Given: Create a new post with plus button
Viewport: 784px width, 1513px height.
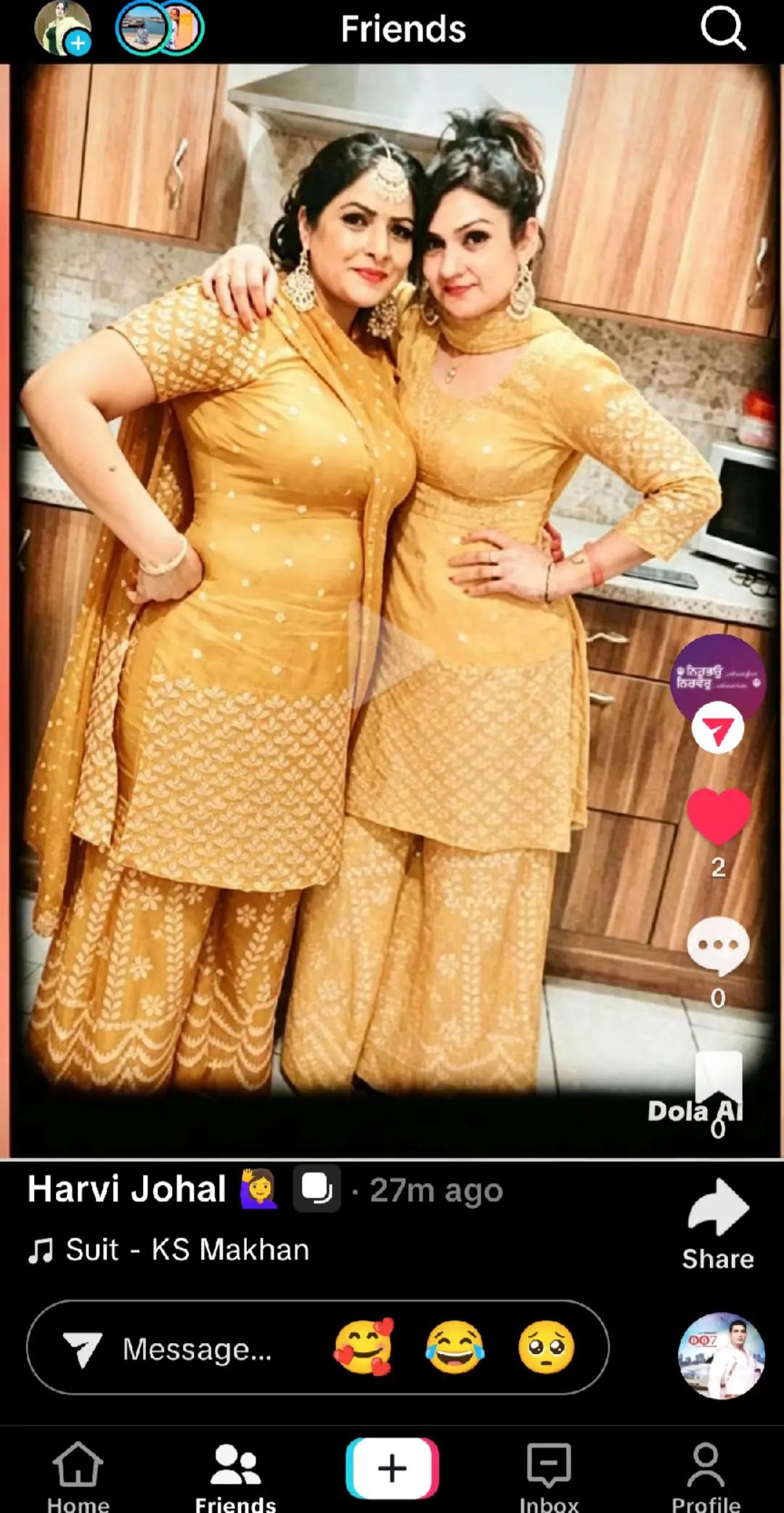Looking at the screenshot, I should [392, 1468].
